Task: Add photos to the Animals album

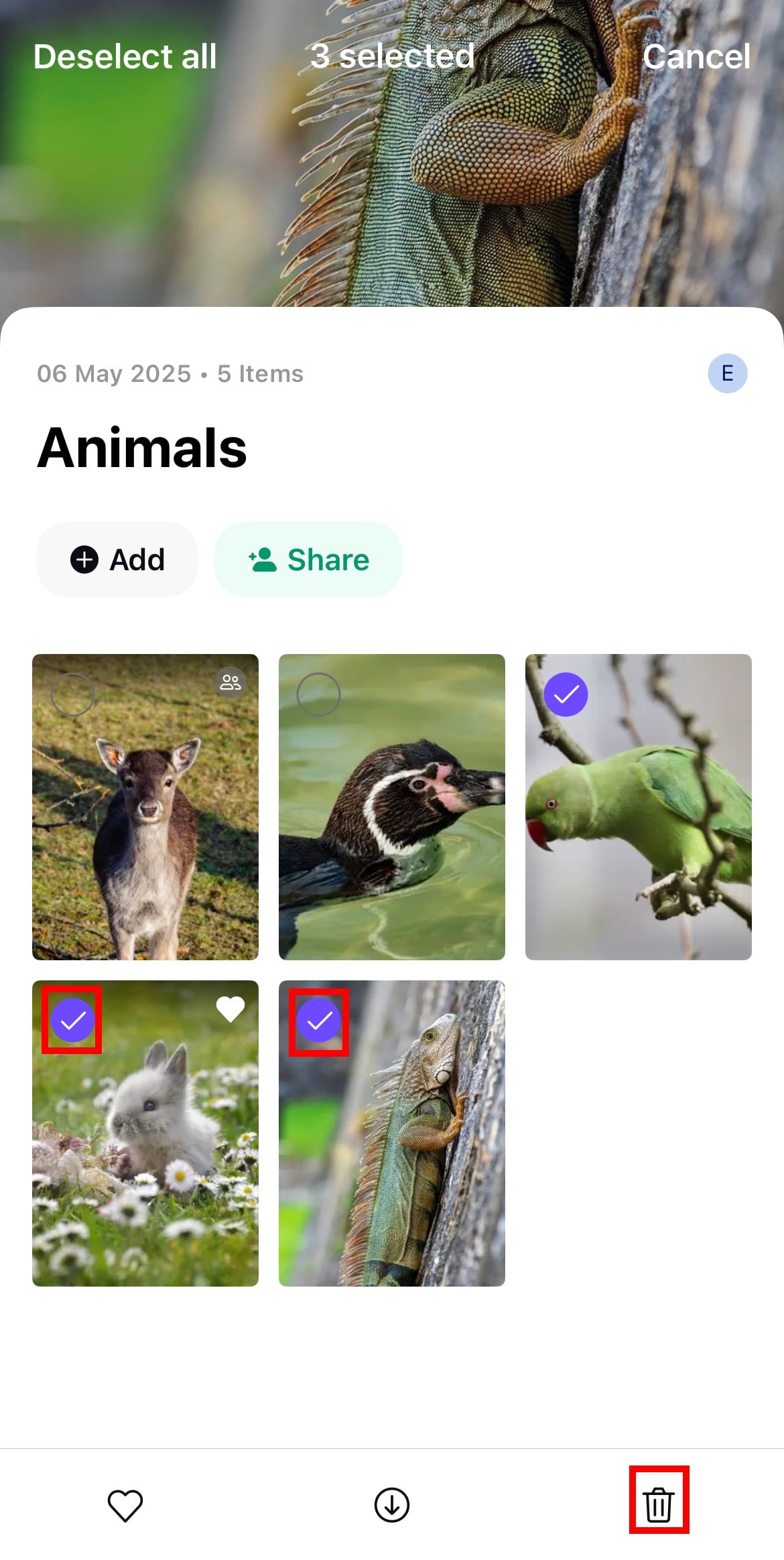Action: point(117,560)
